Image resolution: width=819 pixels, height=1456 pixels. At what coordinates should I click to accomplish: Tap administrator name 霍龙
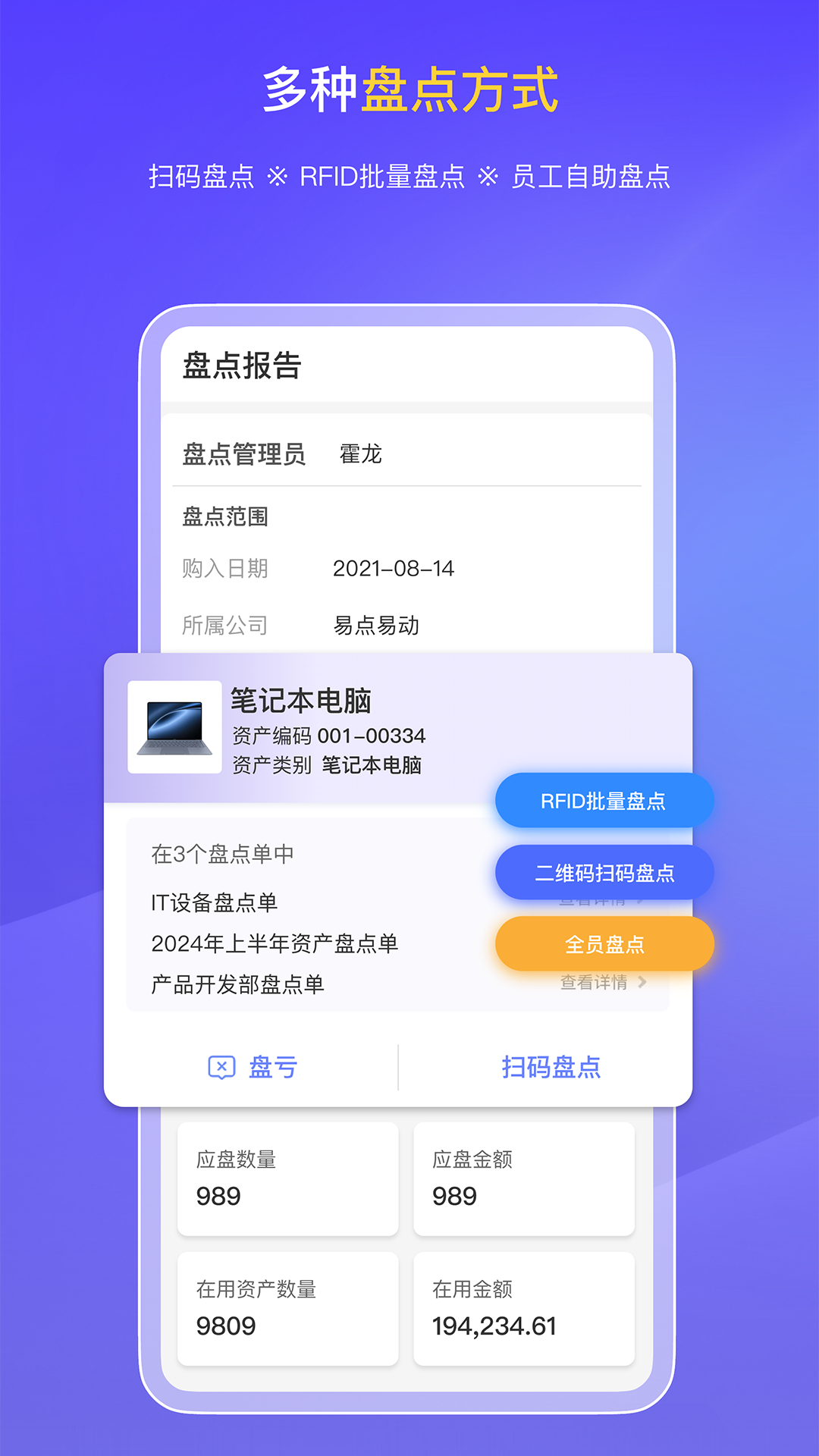pyautogui.click(x=362, y=455)
